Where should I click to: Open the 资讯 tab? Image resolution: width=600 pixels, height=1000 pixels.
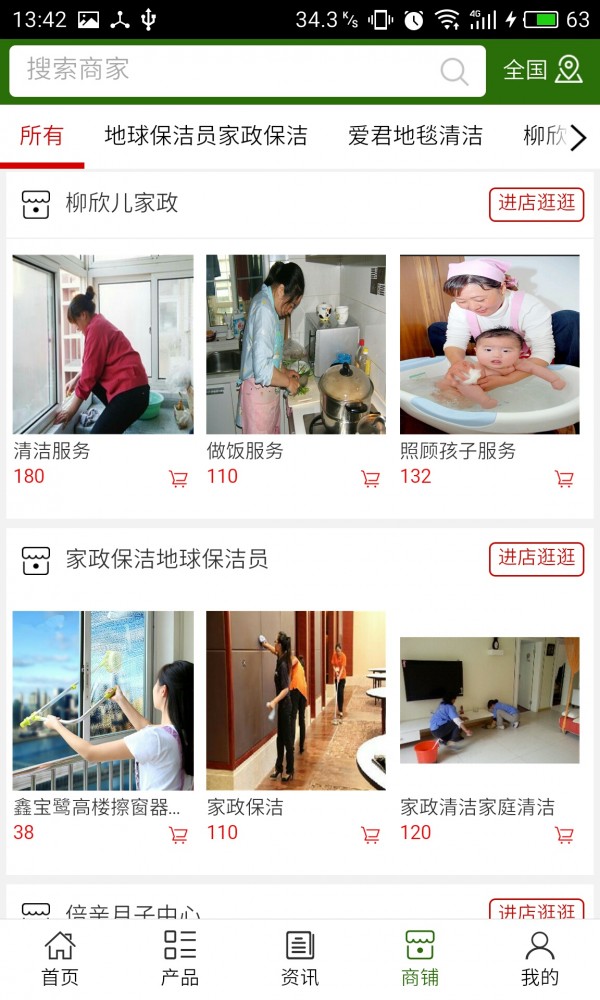point(300,958)
